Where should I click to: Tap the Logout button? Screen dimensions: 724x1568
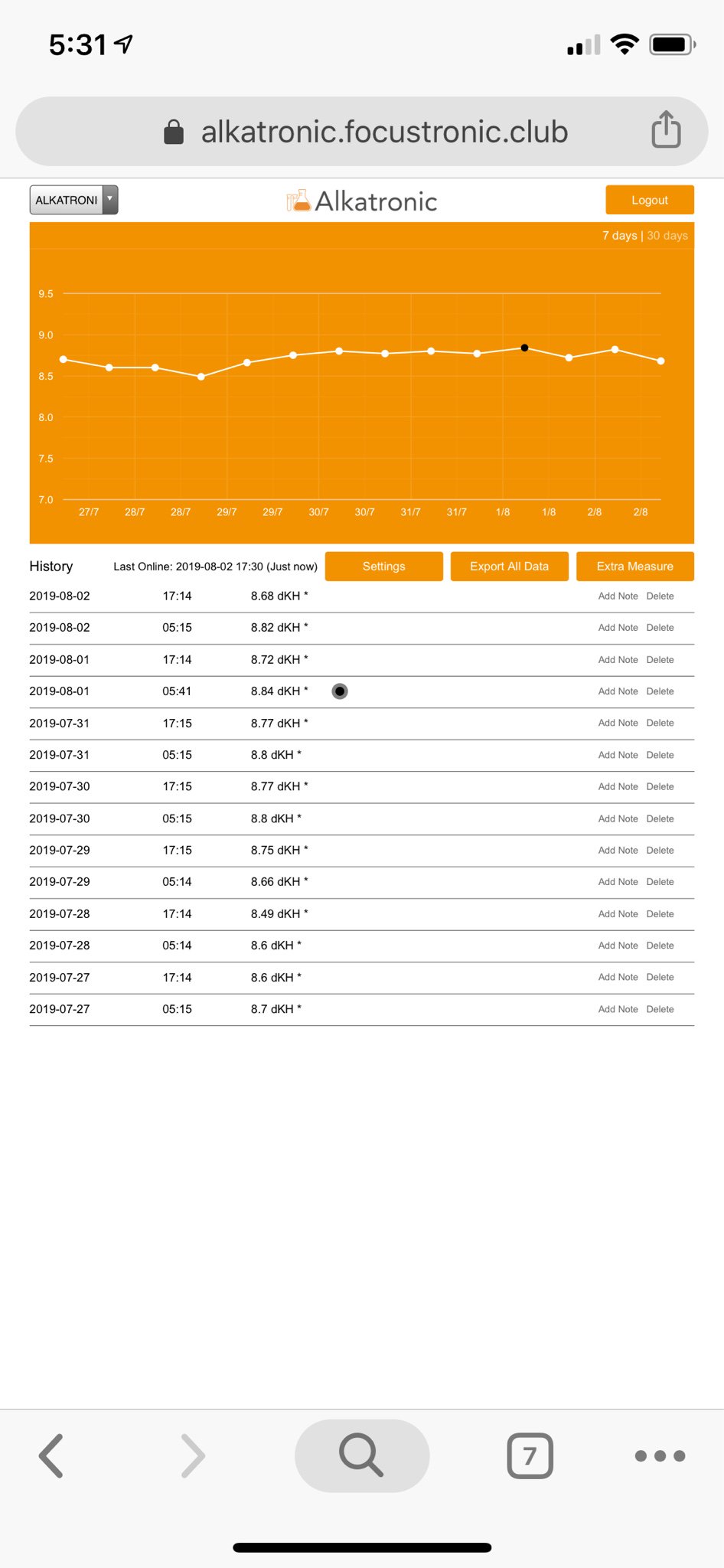[x=650, y=200]
